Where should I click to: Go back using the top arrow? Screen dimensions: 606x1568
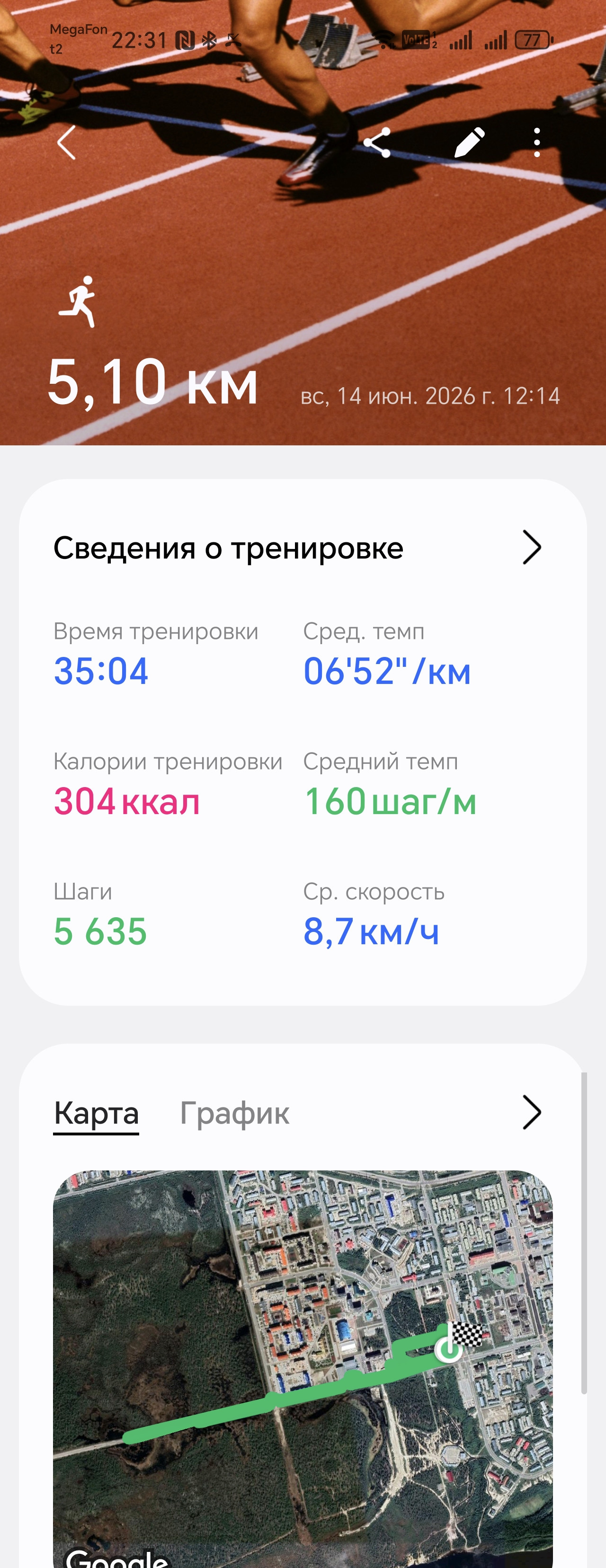(x=66, y=143)
